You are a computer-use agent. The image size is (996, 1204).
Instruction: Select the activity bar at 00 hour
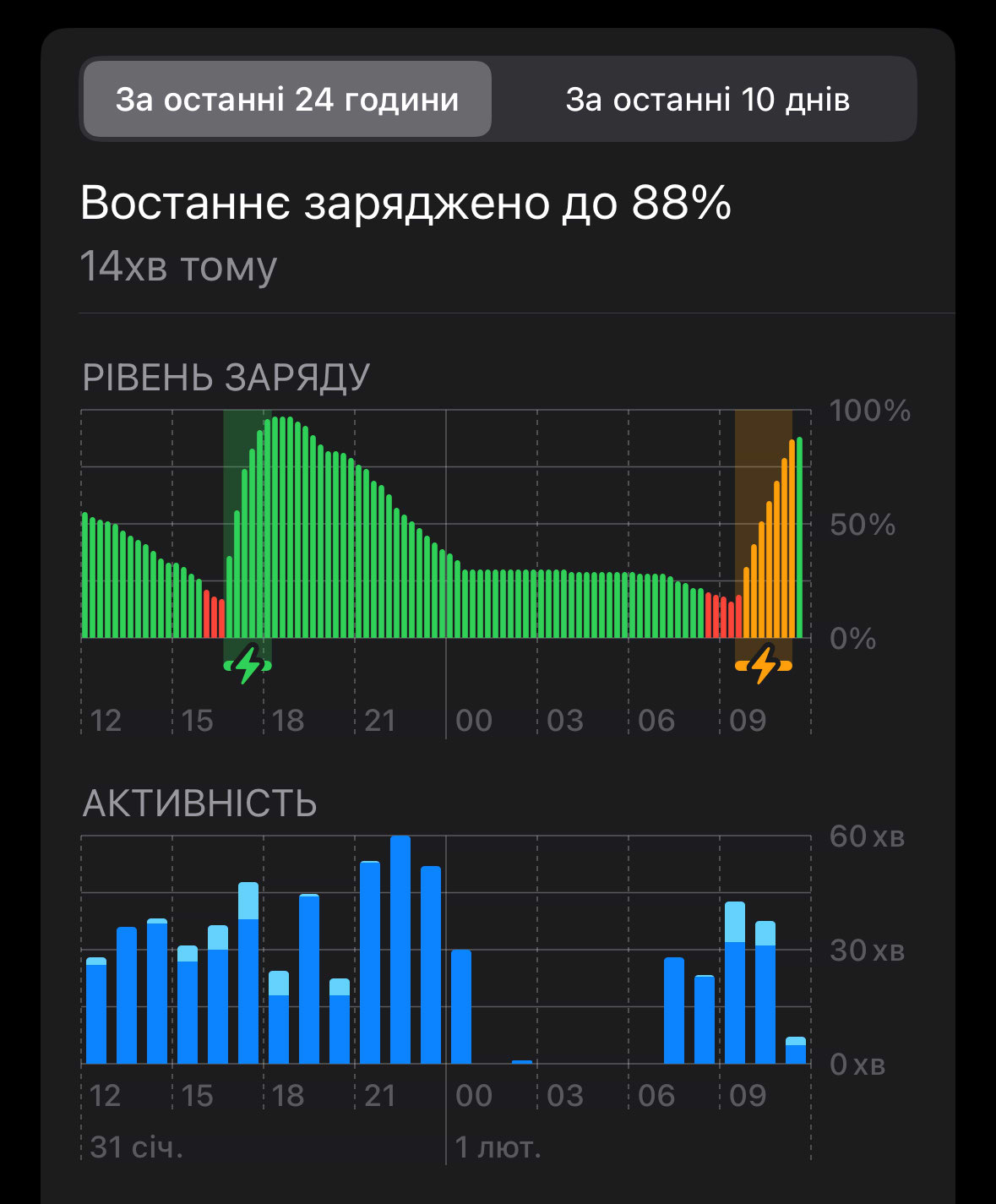(x=461, y=1005)
